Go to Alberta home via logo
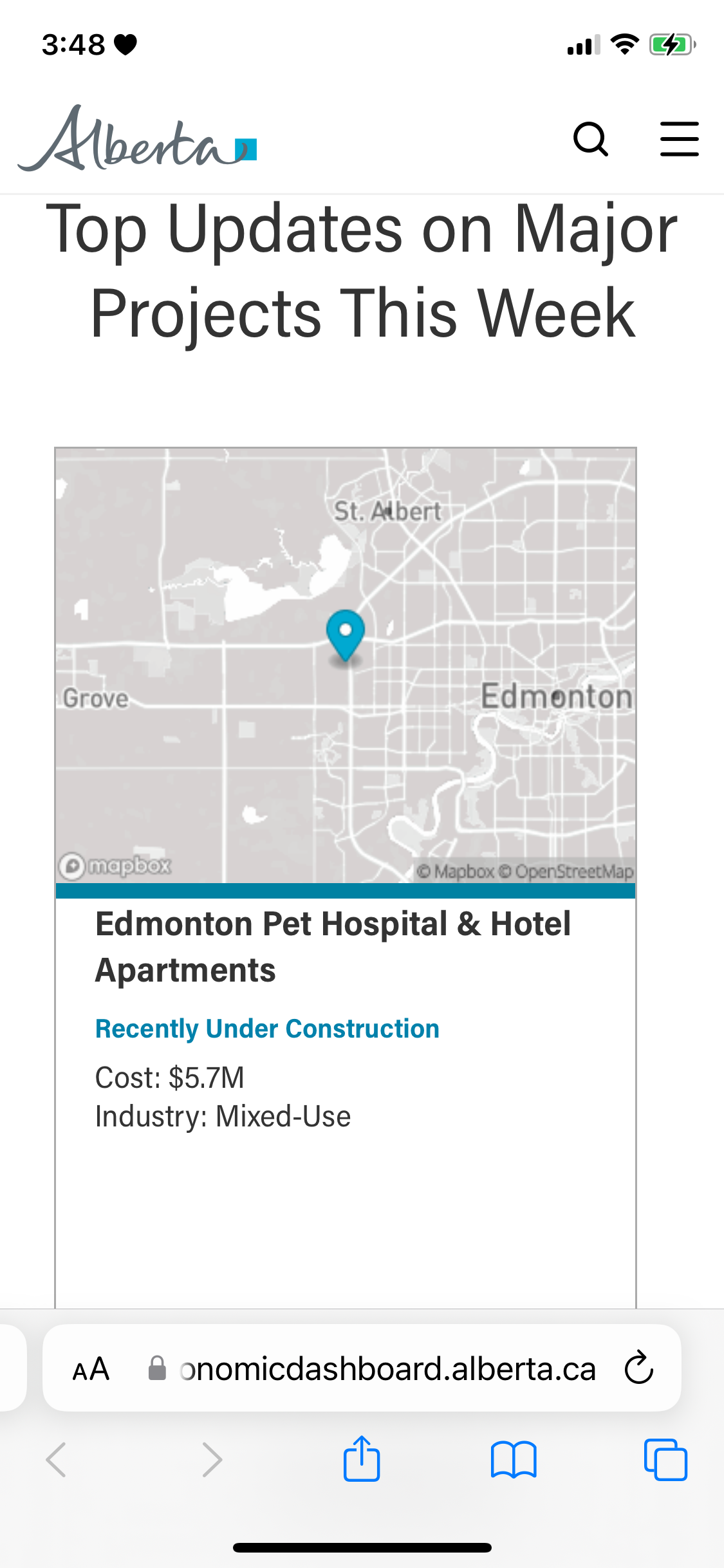This screenshot has height=1568, width=724. tap(137, 140)
